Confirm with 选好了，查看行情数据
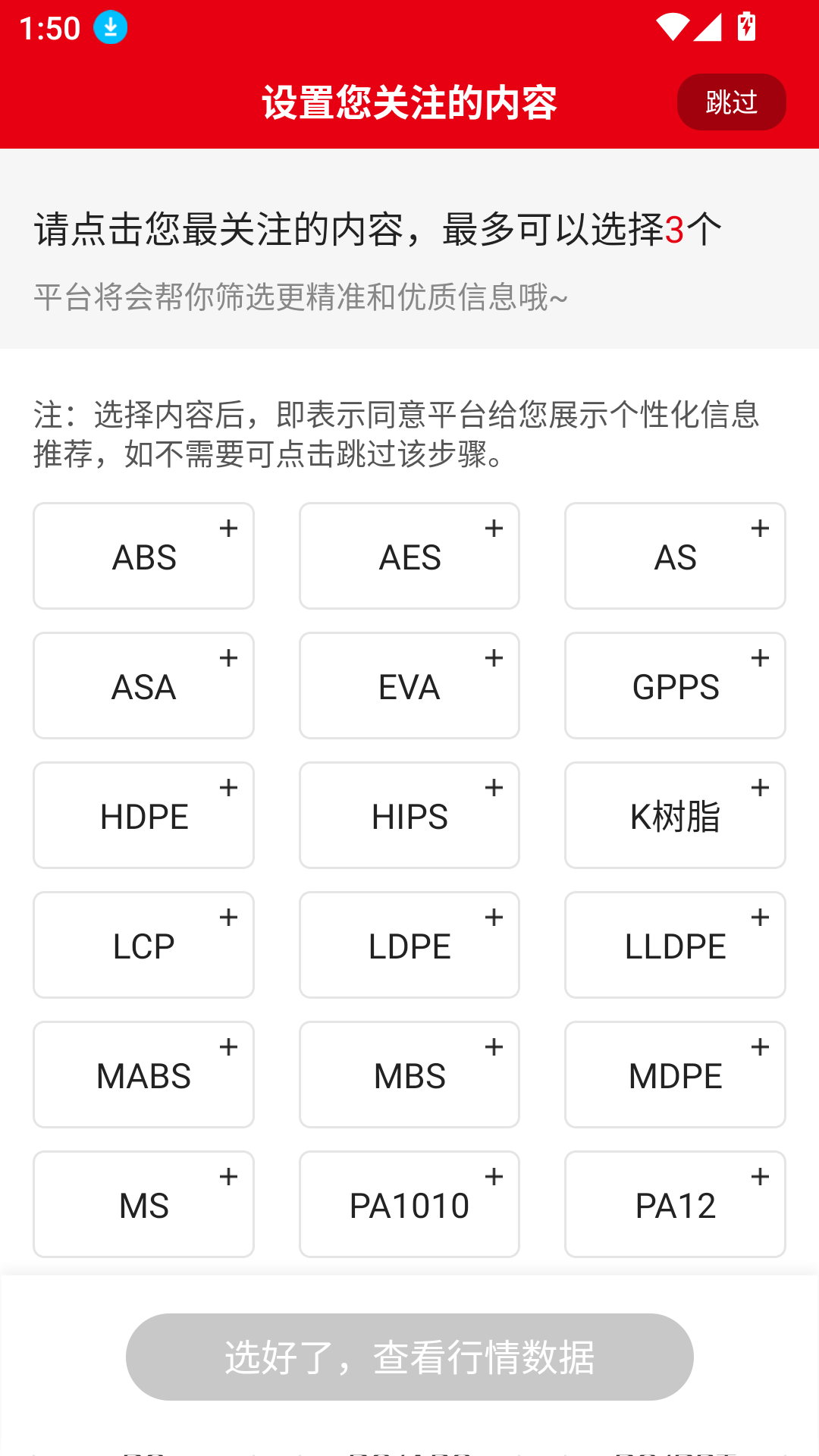This screenshot has height=1456, width=819. 409,1357
